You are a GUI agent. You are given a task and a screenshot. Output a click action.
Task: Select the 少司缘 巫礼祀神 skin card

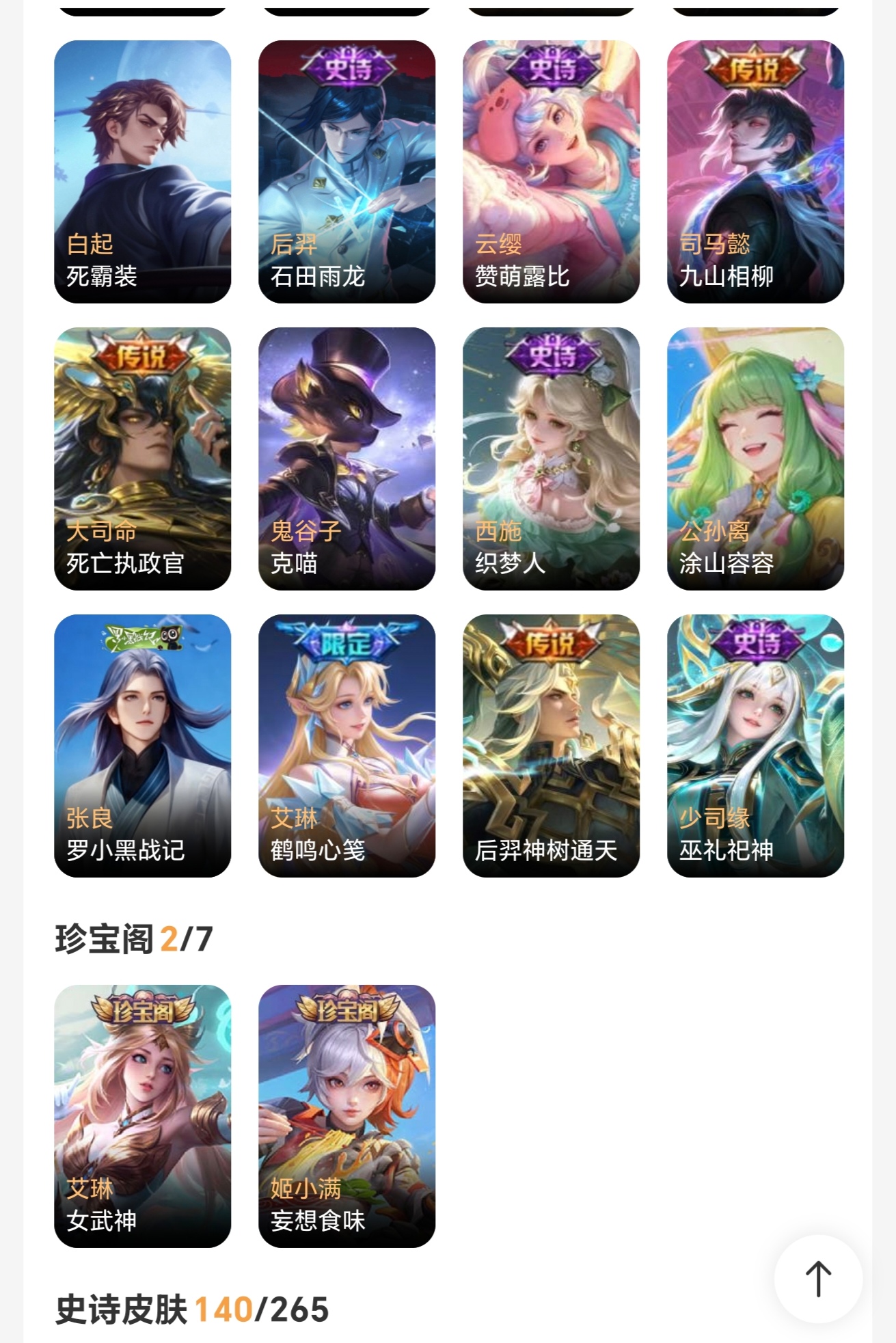coord(755,746)
